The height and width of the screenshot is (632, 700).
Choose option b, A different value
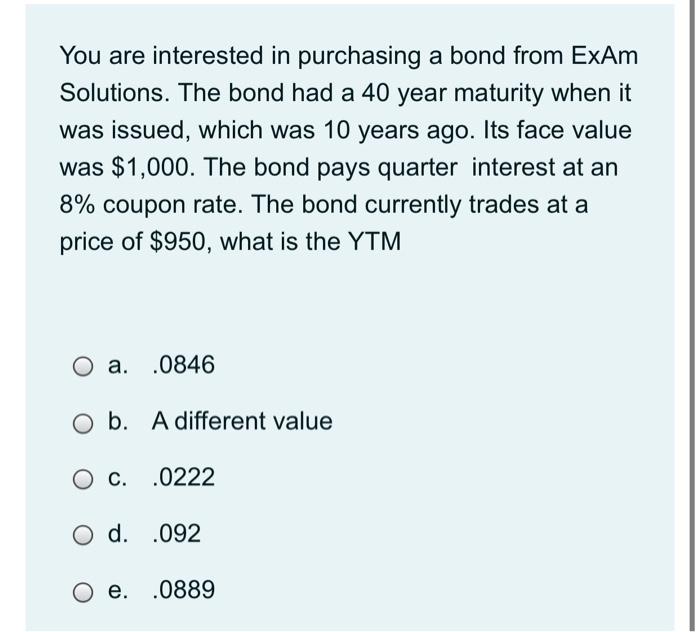[81, 422]
